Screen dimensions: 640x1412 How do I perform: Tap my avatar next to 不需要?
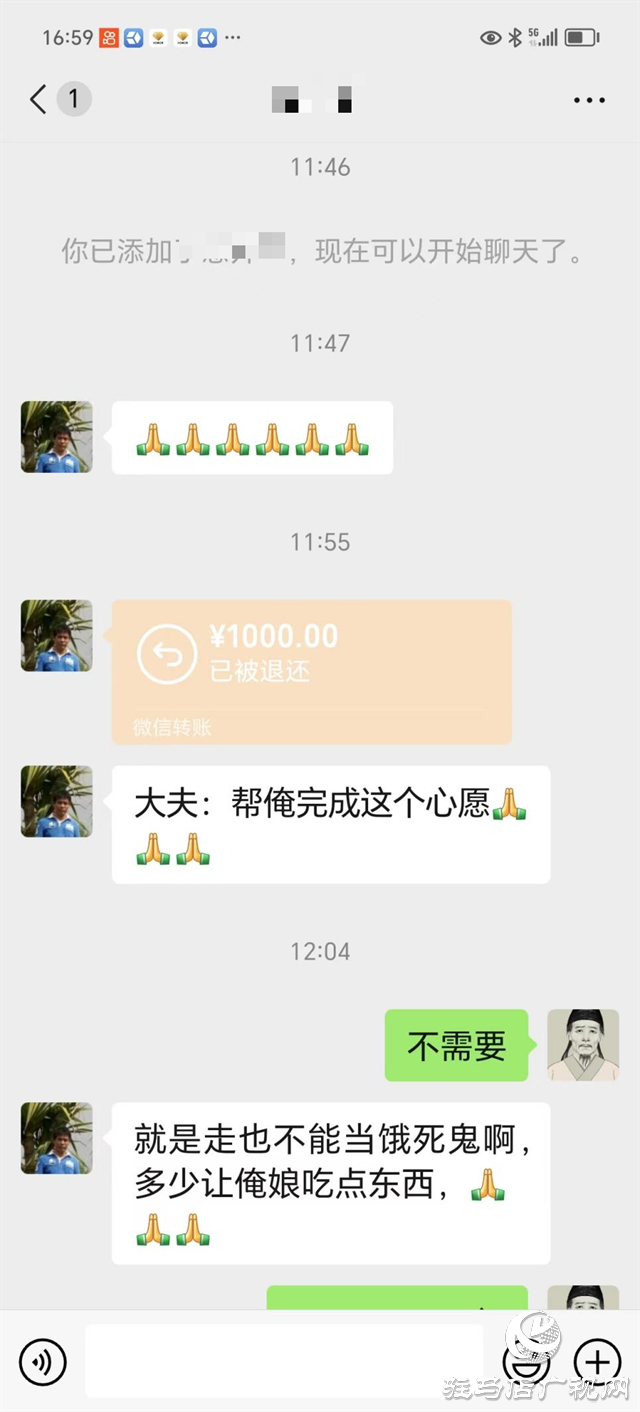click(583, 1045)
